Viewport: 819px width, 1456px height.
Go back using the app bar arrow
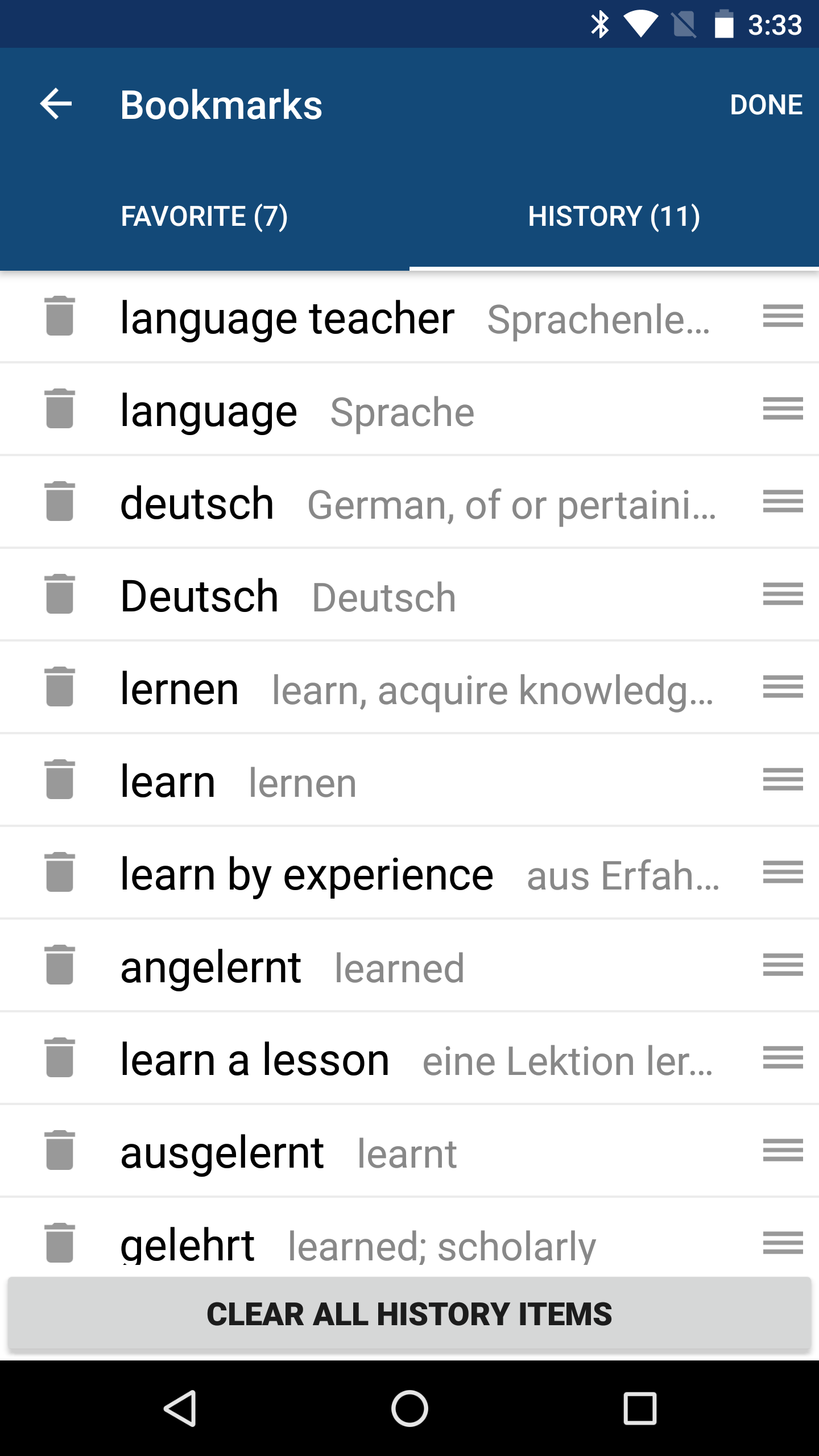coord(56,104)
